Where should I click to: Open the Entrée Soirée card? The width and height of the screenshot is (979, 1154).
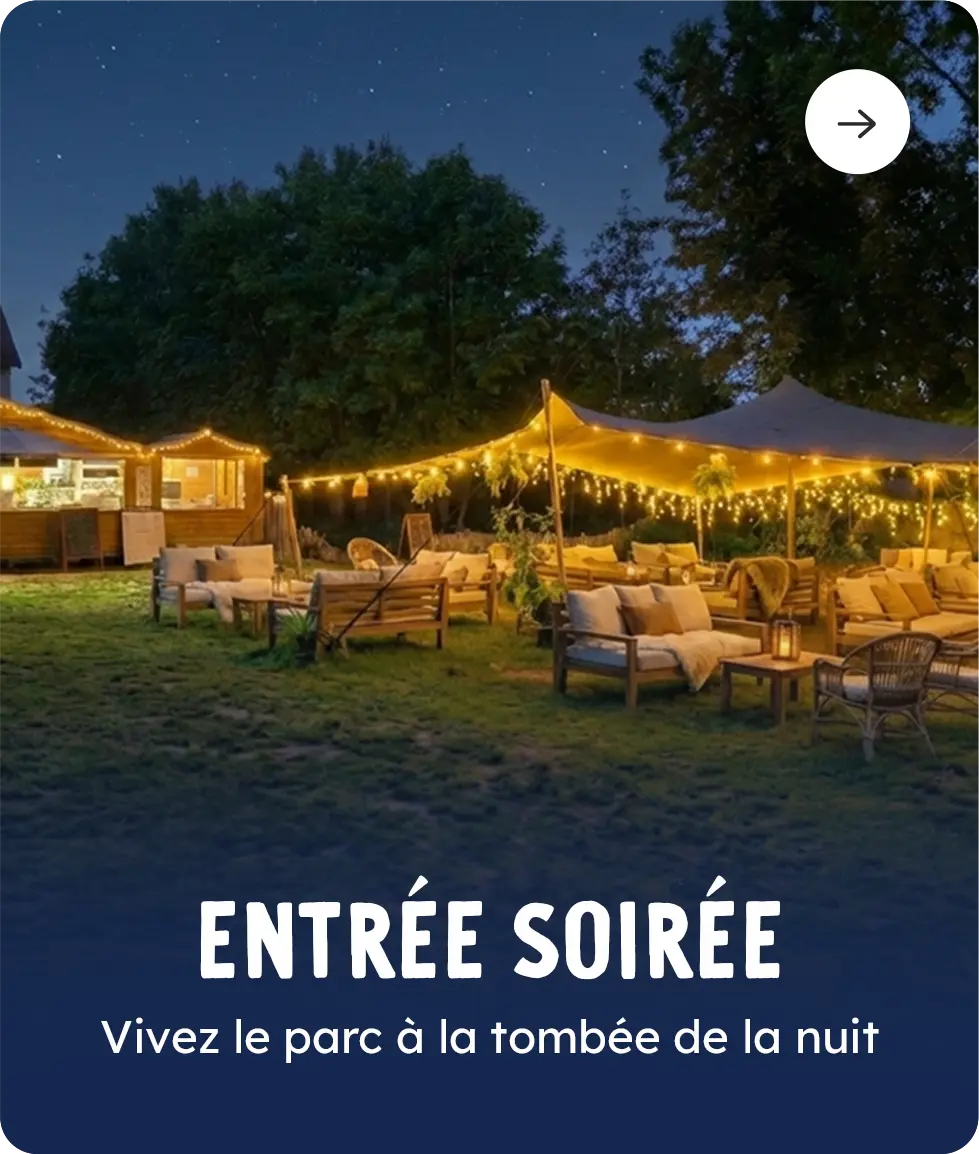(x=489, y=940)
